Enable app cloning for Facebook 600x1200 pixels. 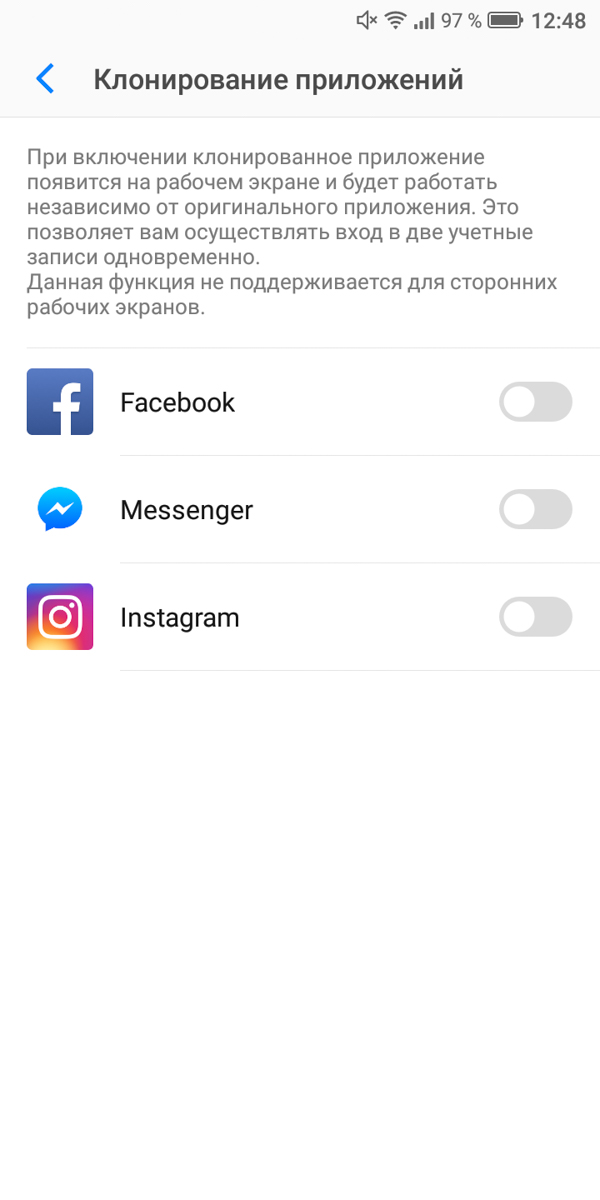coord(536,402)
